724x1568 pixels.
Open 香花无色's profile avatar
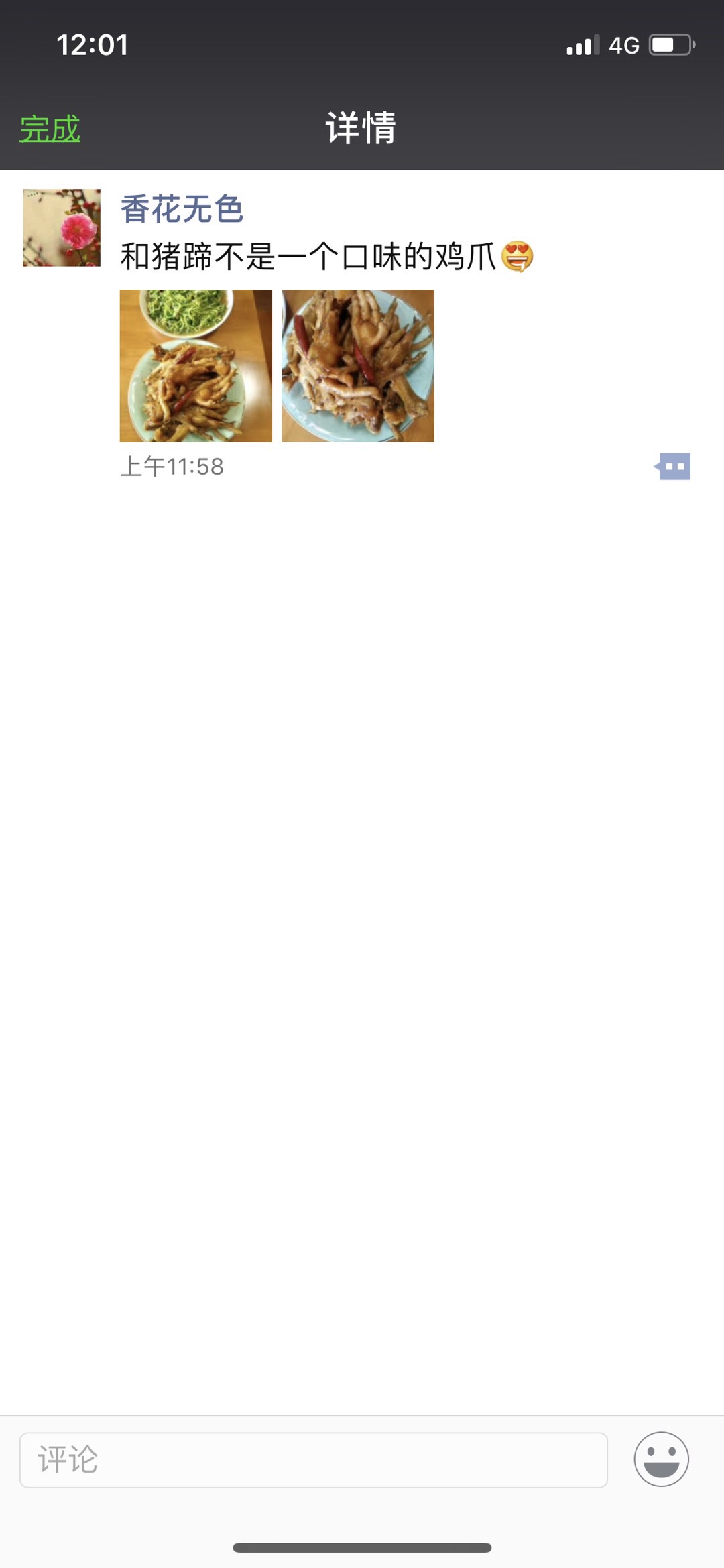point(62,228)
